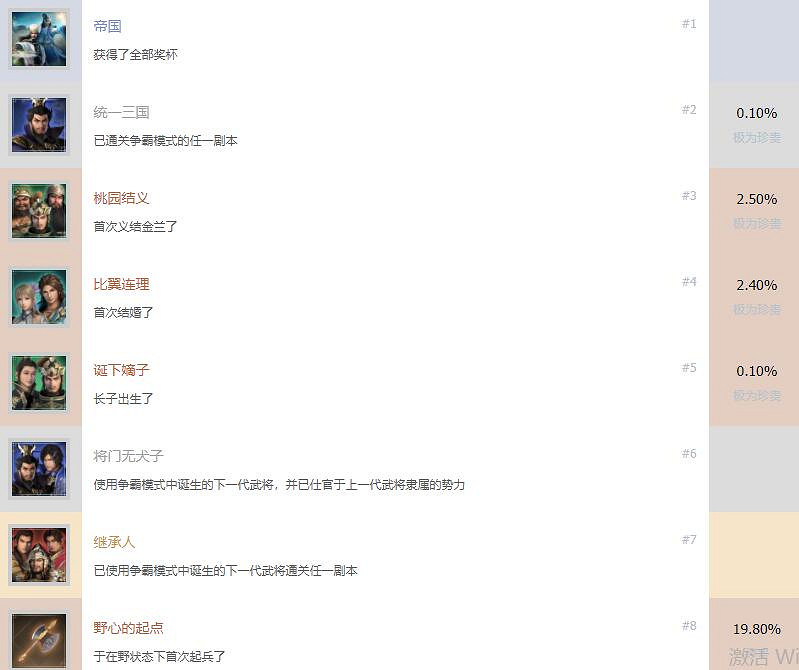View the 将门无犬子 trophy details
This screenshot has height=670, width=799.
pyautogui.click(x=128, y=456)
